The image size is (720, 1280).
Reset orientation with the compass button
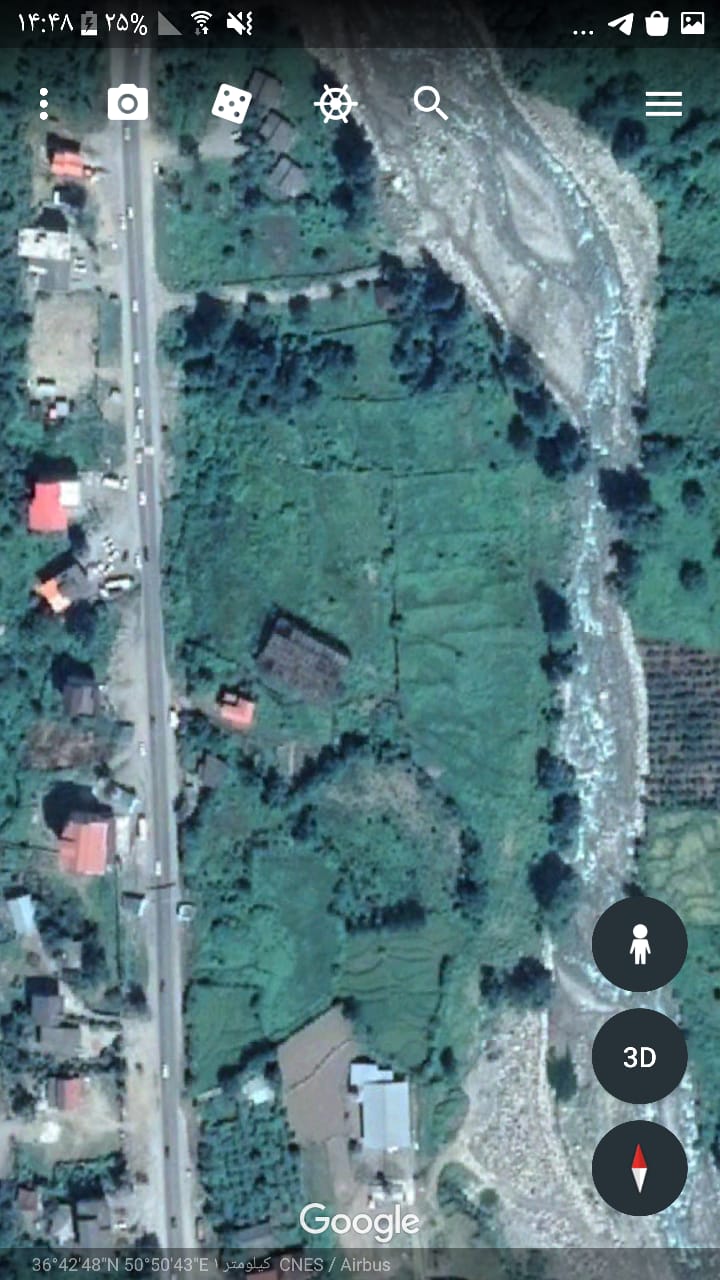point(639,1168)
